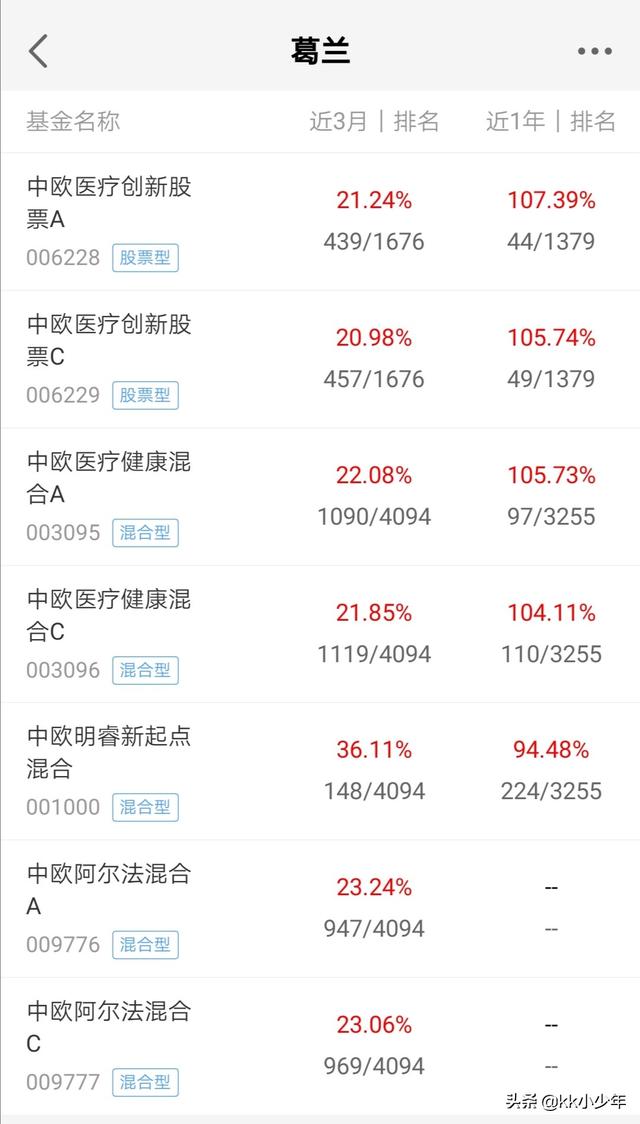640x1124 pixels.
Task: Open the three-dot overflow menu
Action: pos(595,51)
